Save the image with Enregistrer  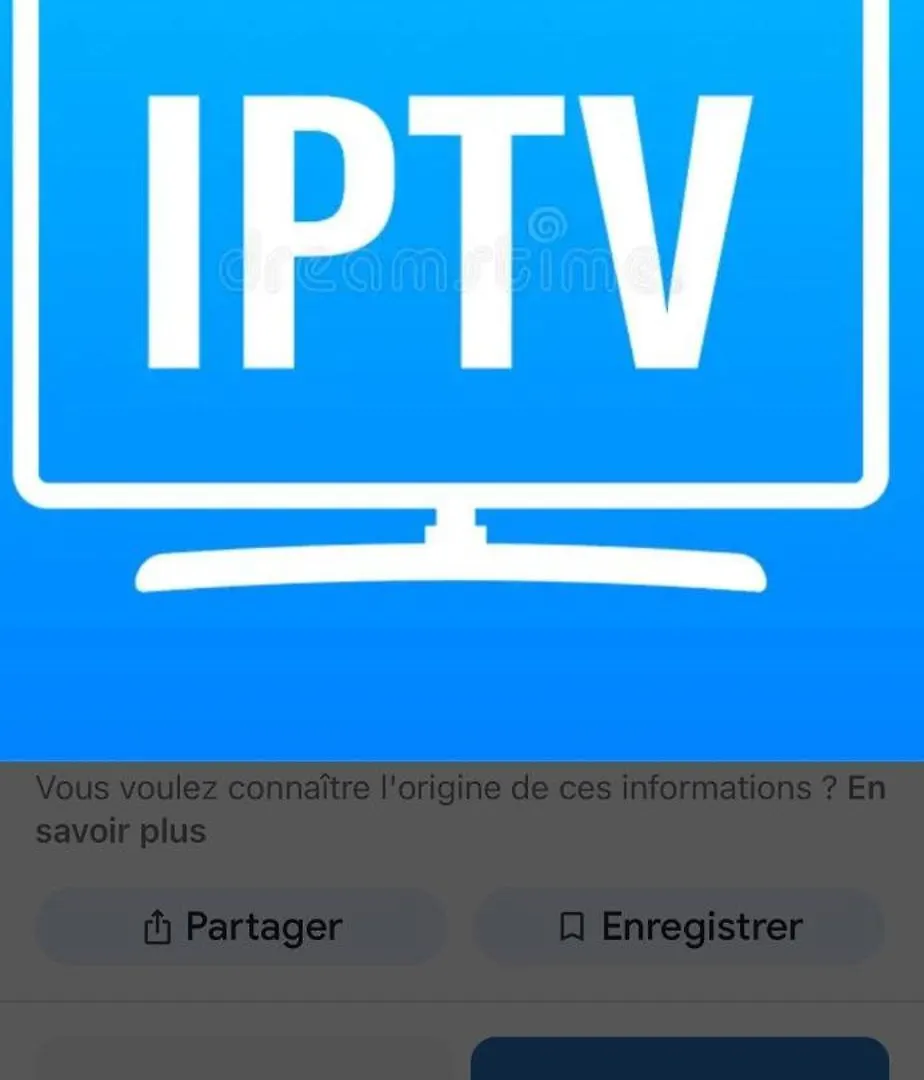[679, 927]
